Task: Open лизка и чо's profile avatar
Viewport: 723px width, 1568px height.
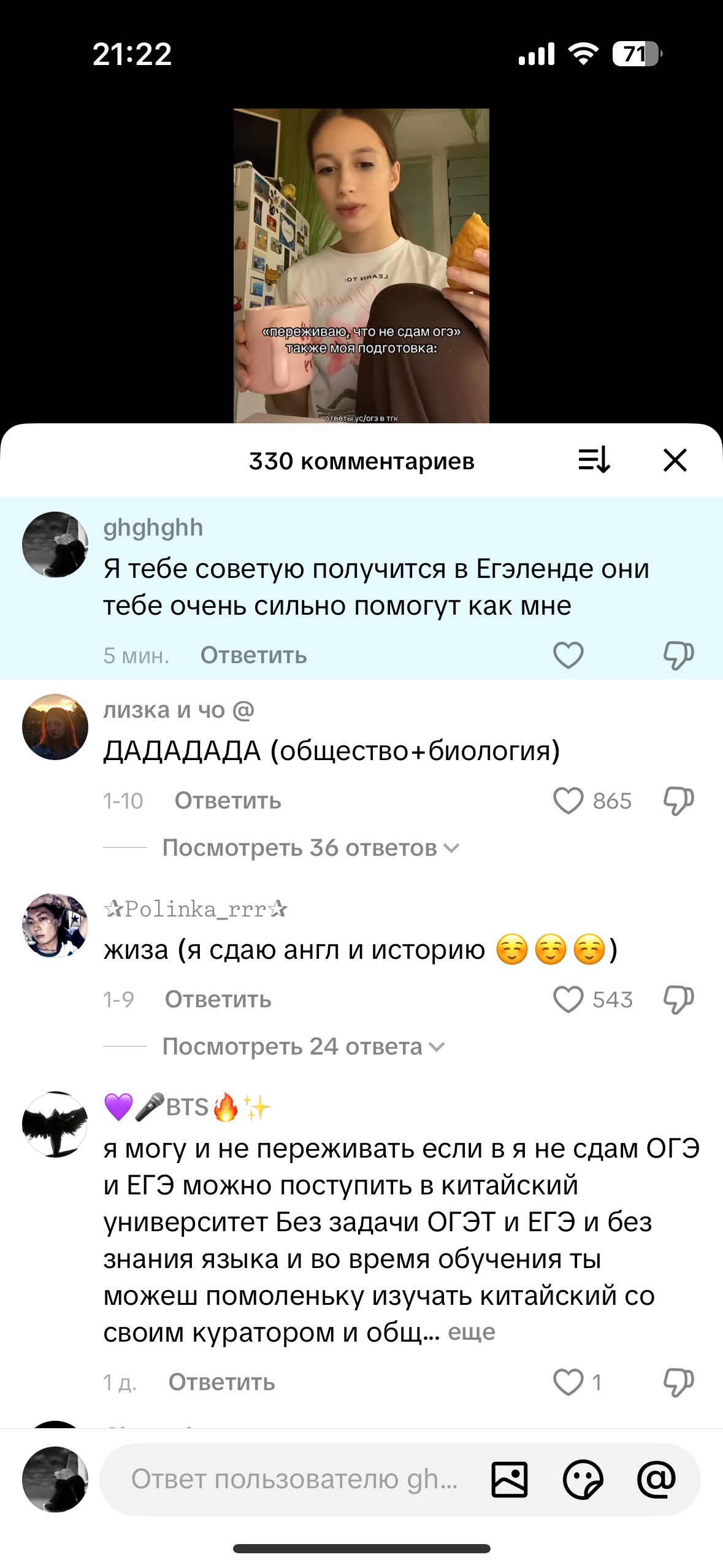Action: click(55, 727)
